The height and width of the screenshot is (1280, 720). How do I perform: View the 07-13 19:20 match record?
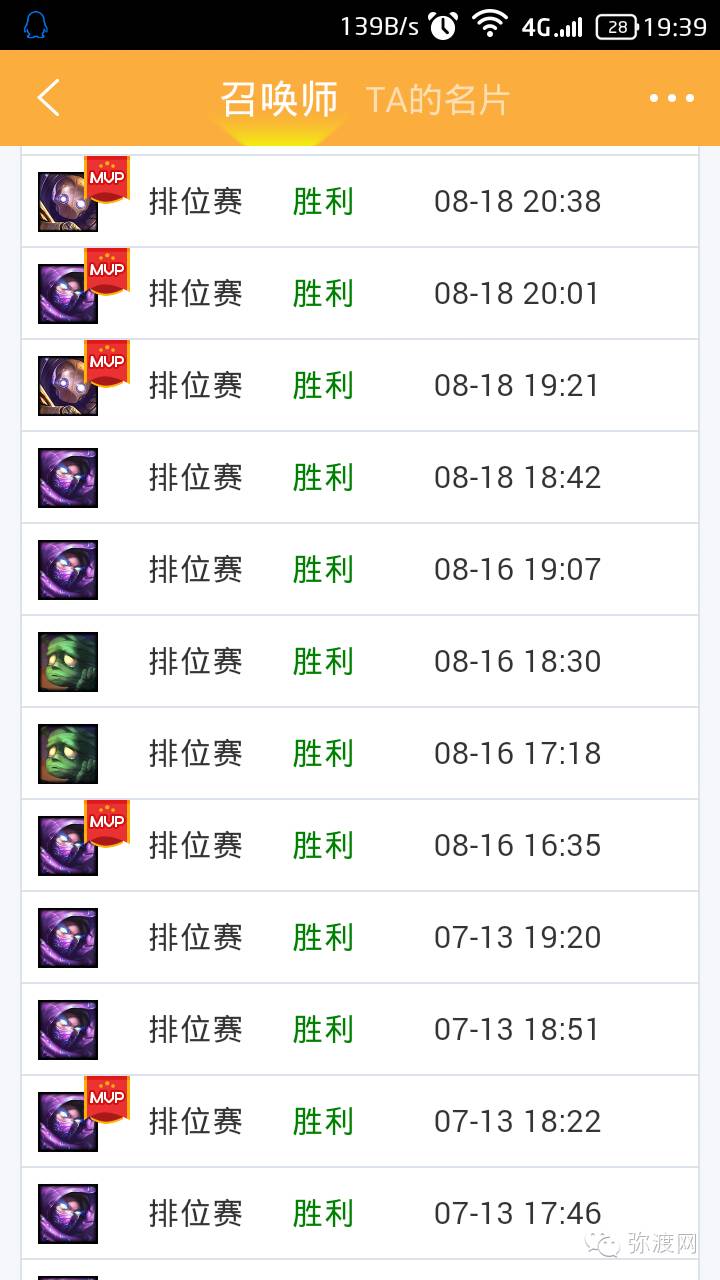360,937
